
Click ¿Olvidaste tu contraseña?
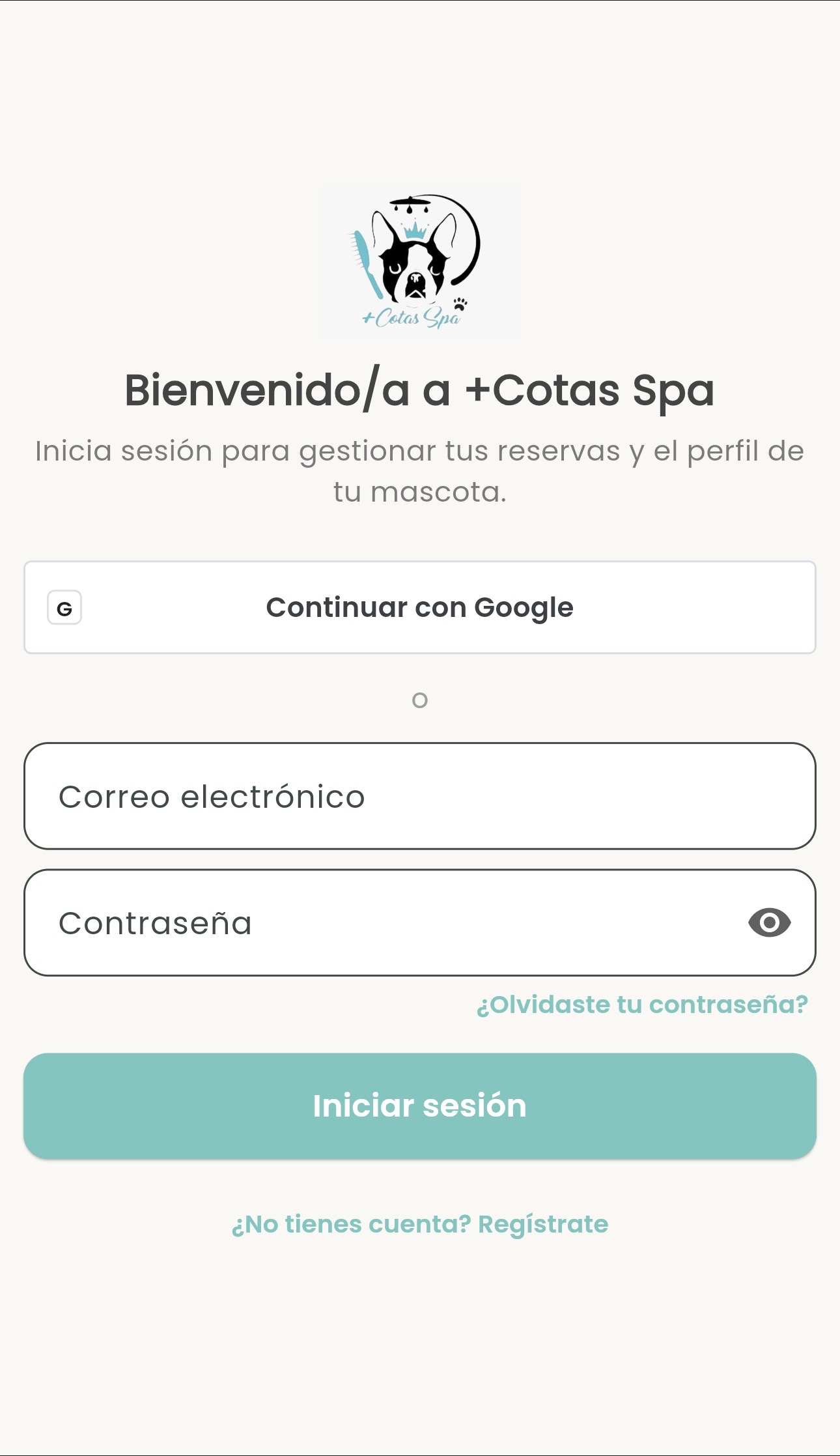click(641, 1003)
